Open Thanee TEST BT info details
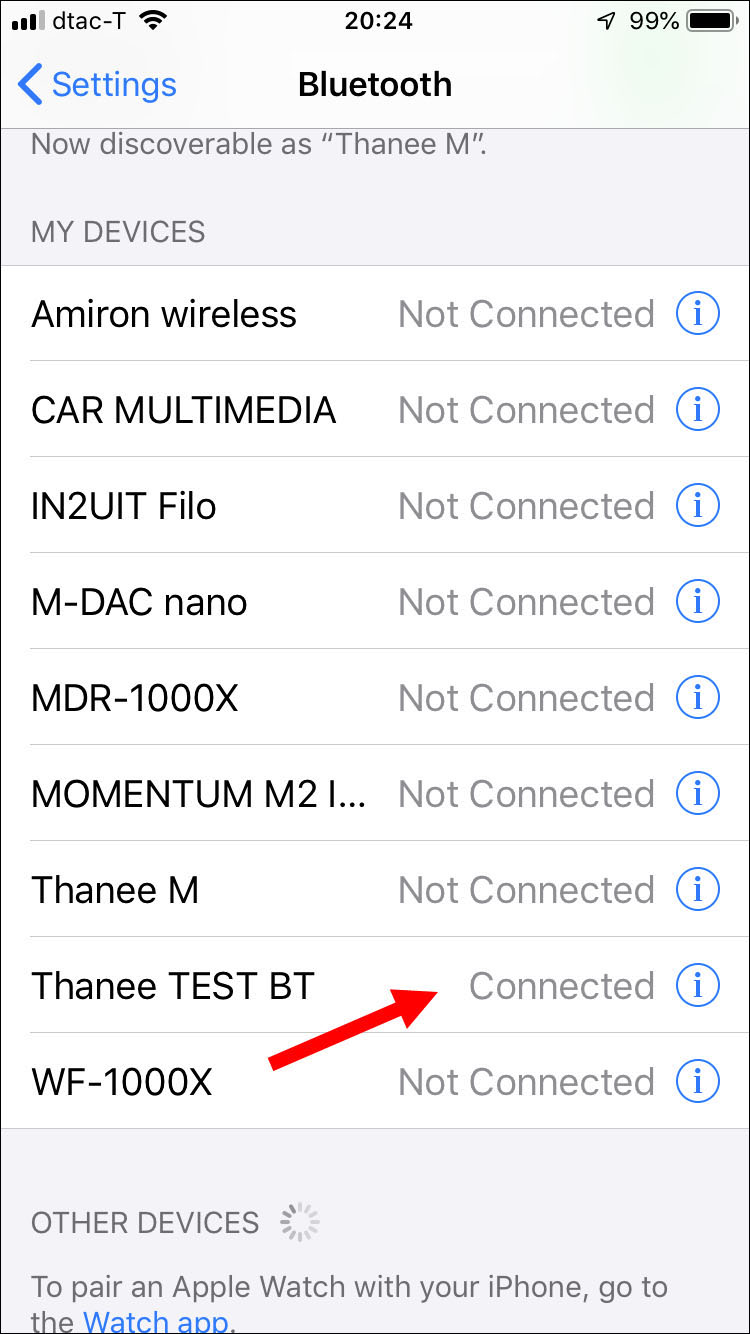Viewport: 750px width, 1334px height. click(x=697, y=986)
